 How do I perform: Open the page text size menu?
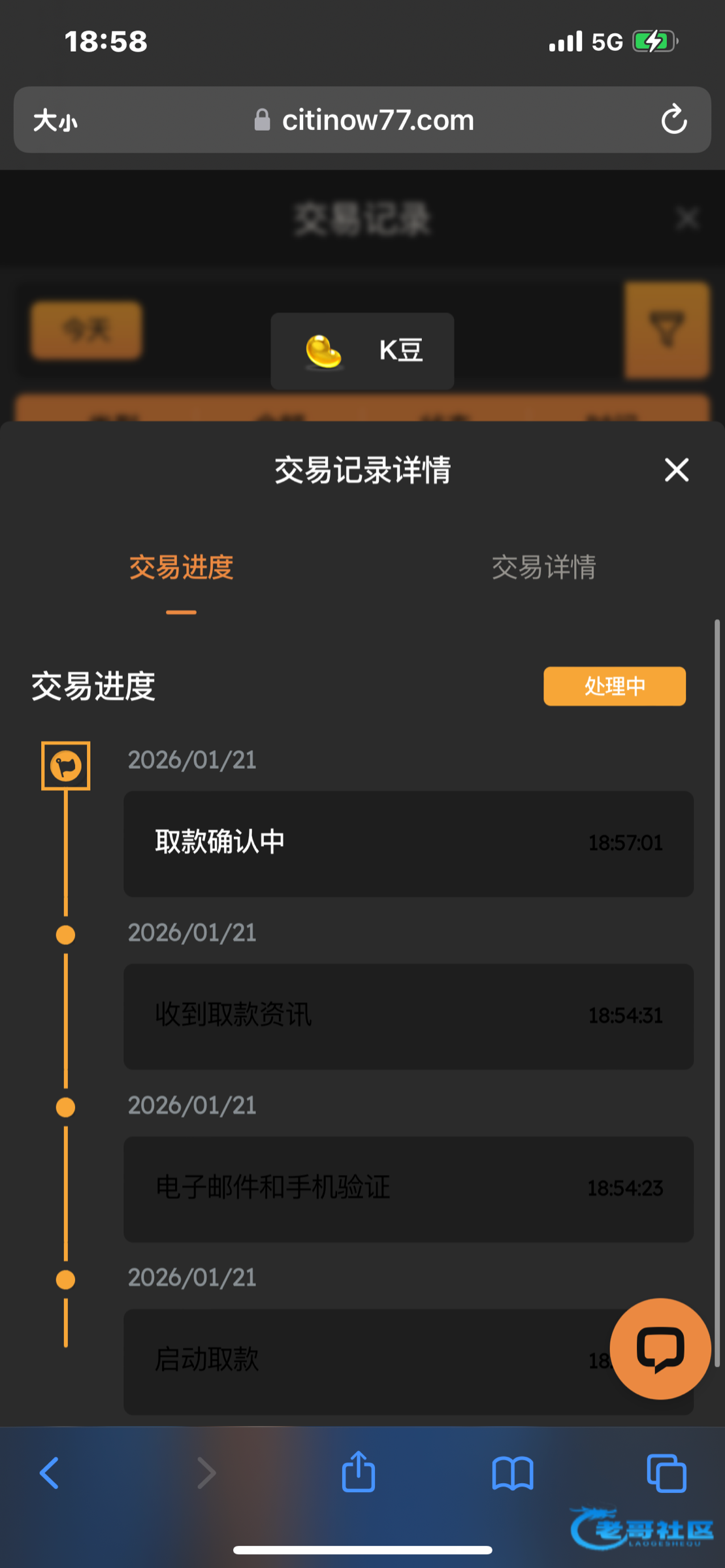(x=56, y=121)
